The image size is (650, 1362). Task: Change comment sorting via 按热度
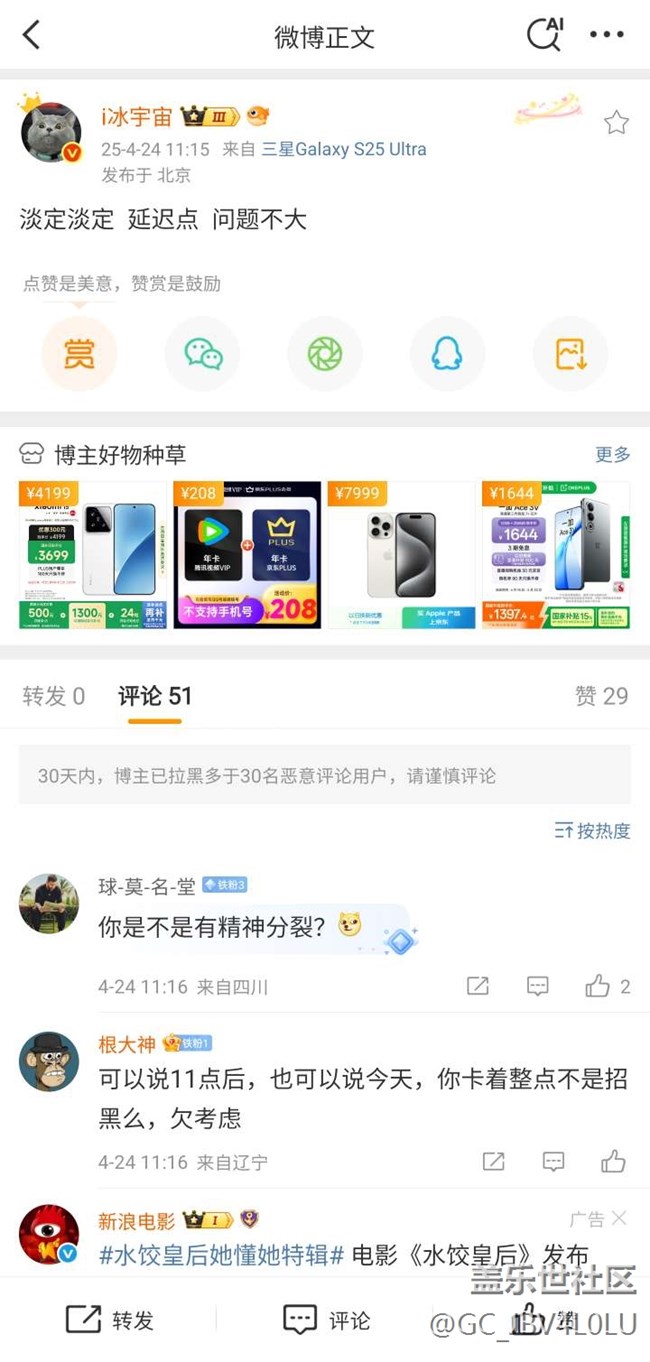tap(593, 831)
